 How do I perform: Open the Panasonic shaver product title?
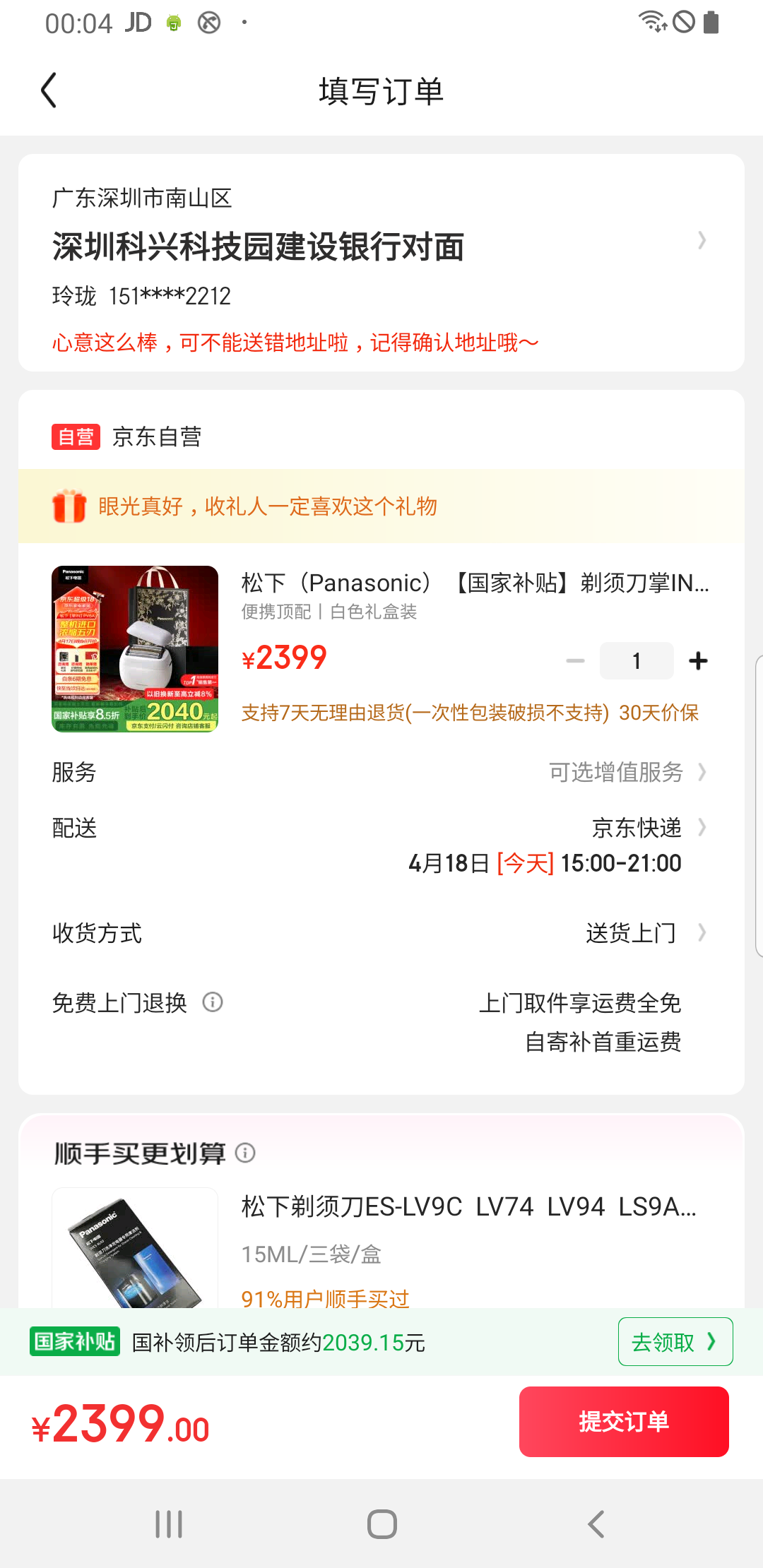[x=473, y=583]
